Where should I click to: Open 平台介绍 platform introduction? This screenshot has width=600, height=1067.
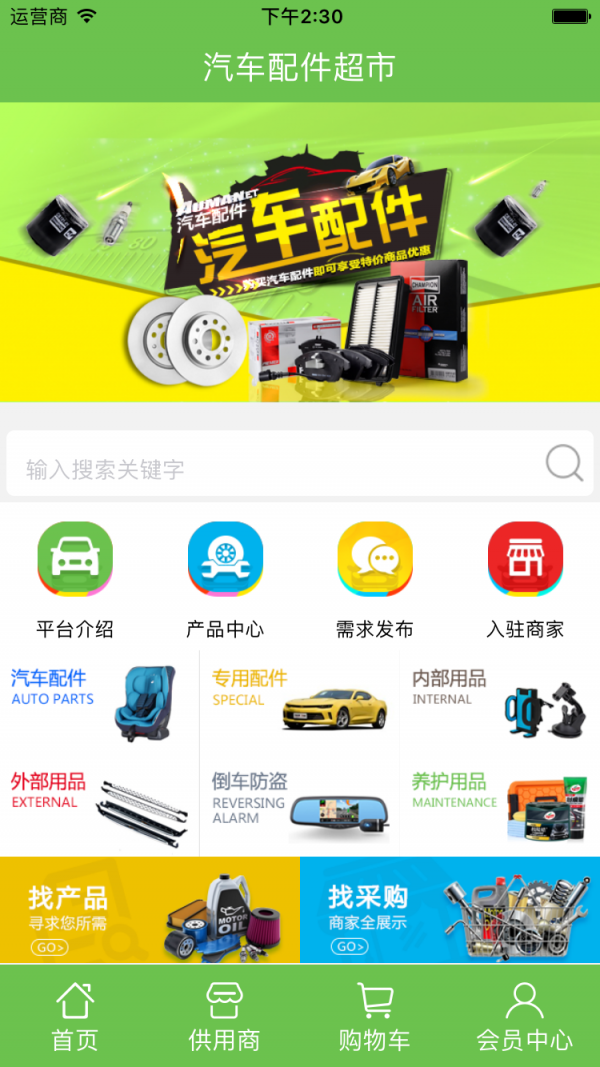(75, 580)
